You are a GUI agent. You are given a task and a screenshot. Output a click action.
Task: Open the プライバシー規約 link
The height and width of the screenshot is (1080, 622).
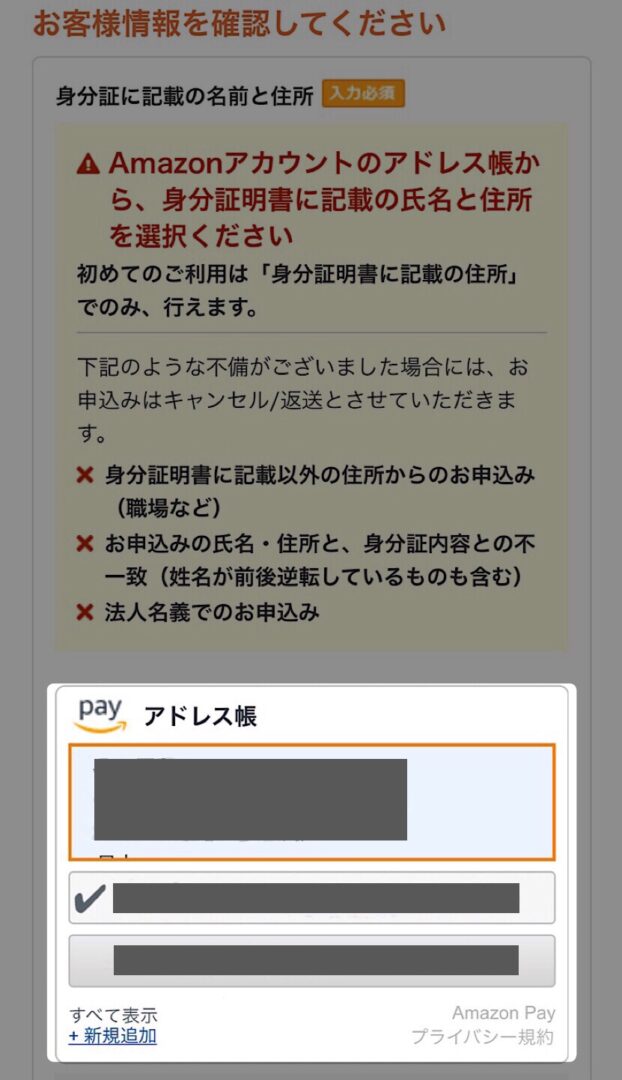click(482, 1037)
